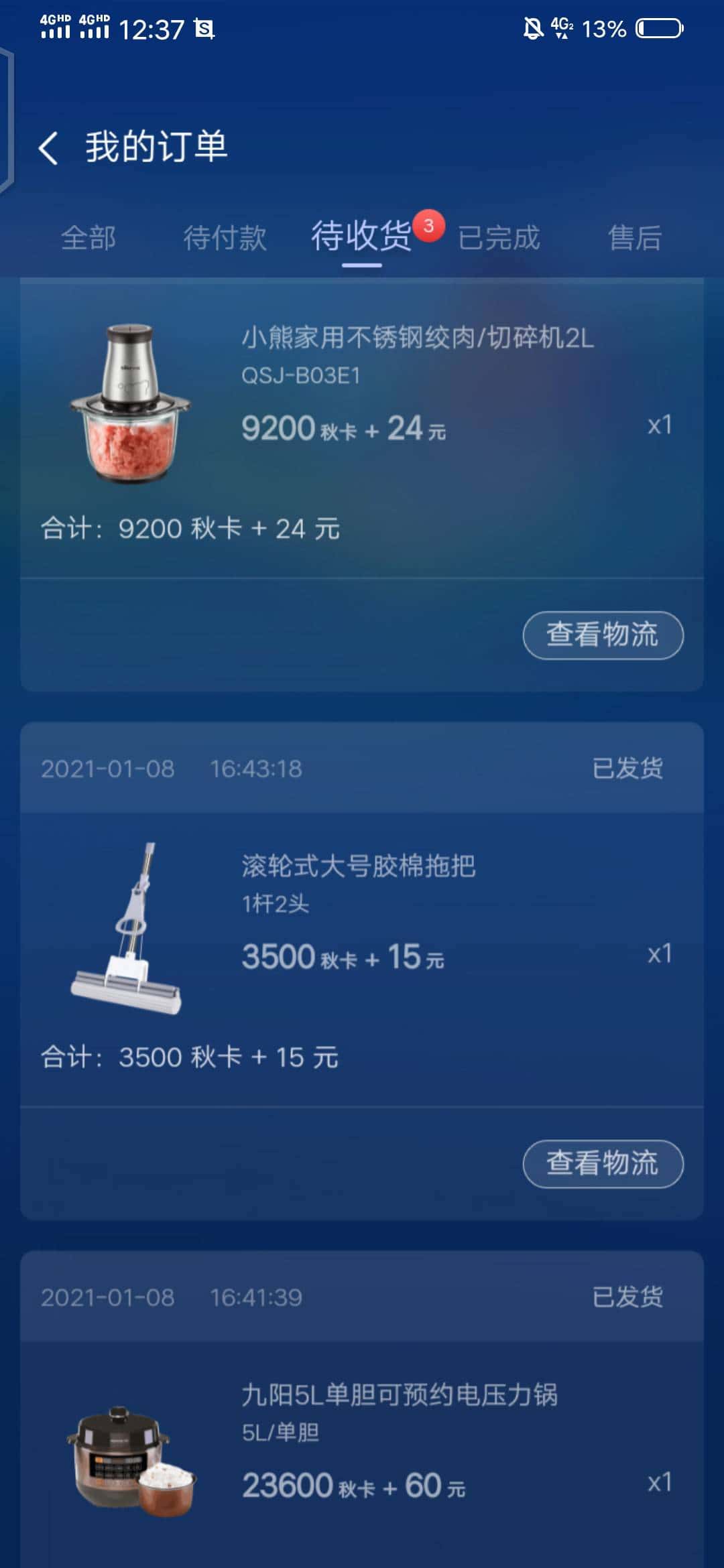
Task: Switch to the 待付款 tab
Action: (x=227, y=238)
